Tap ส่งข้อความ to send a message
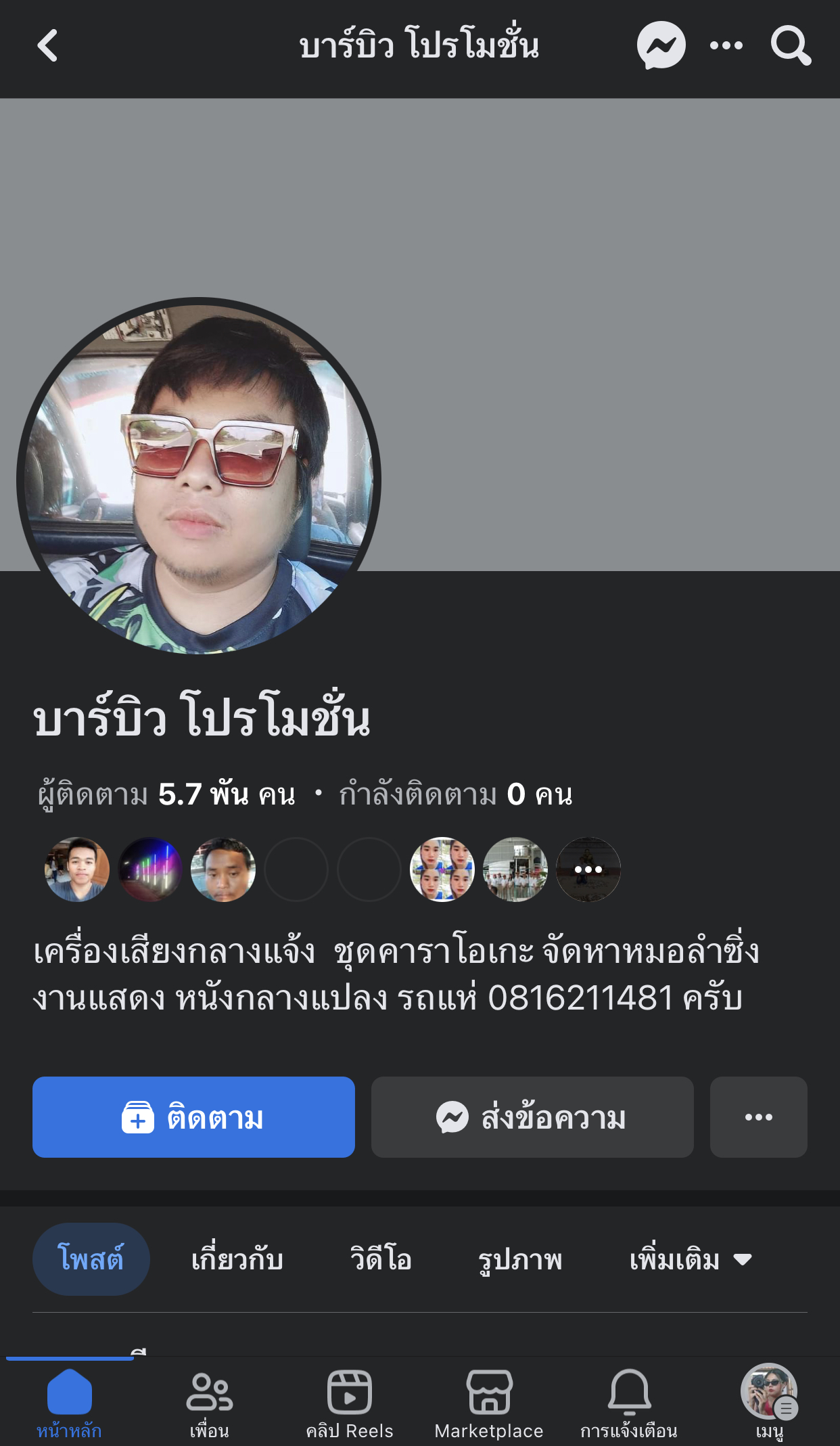The height and width of the screenshot is (1446, 840). point(532,1117)
